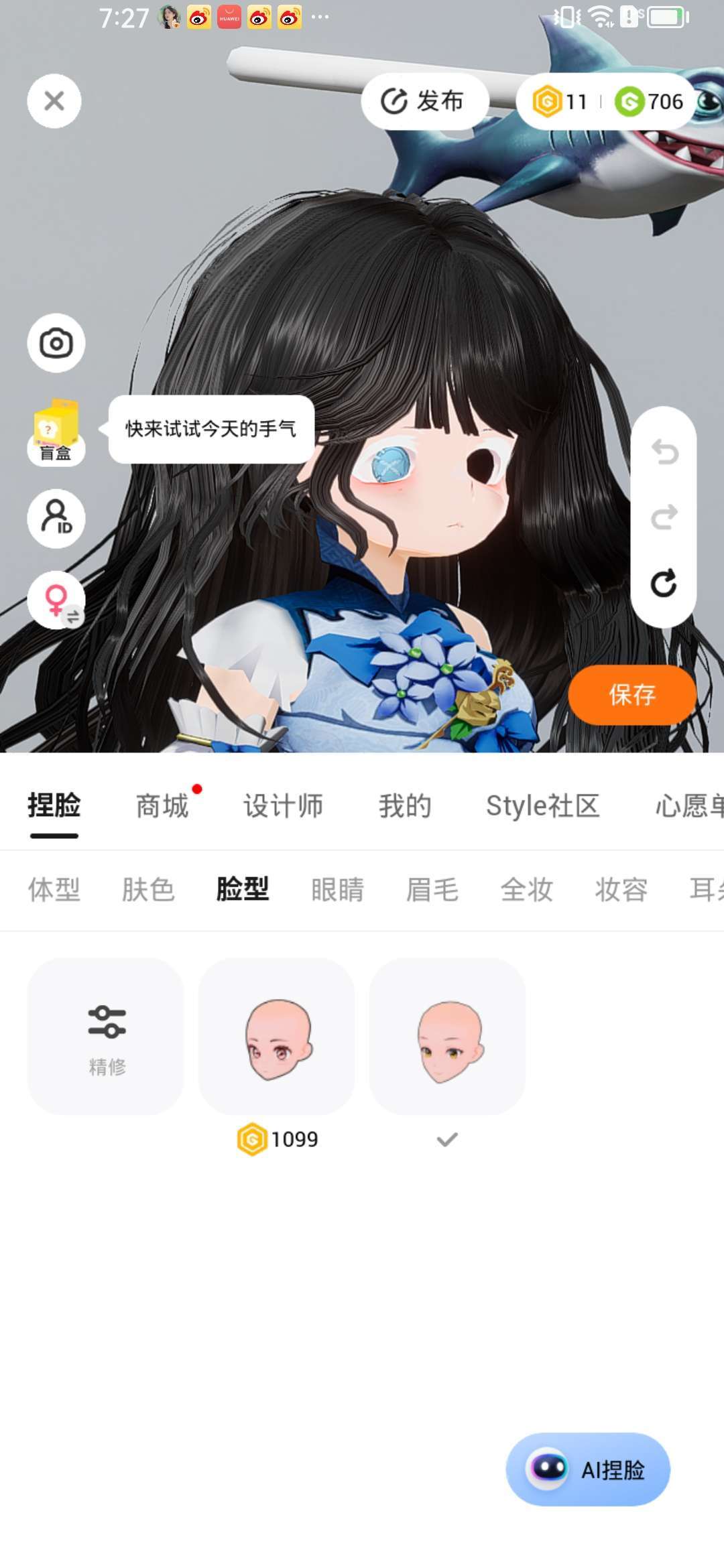Switch to the 商城 tab
The image size is (724, 1568).
162,805
